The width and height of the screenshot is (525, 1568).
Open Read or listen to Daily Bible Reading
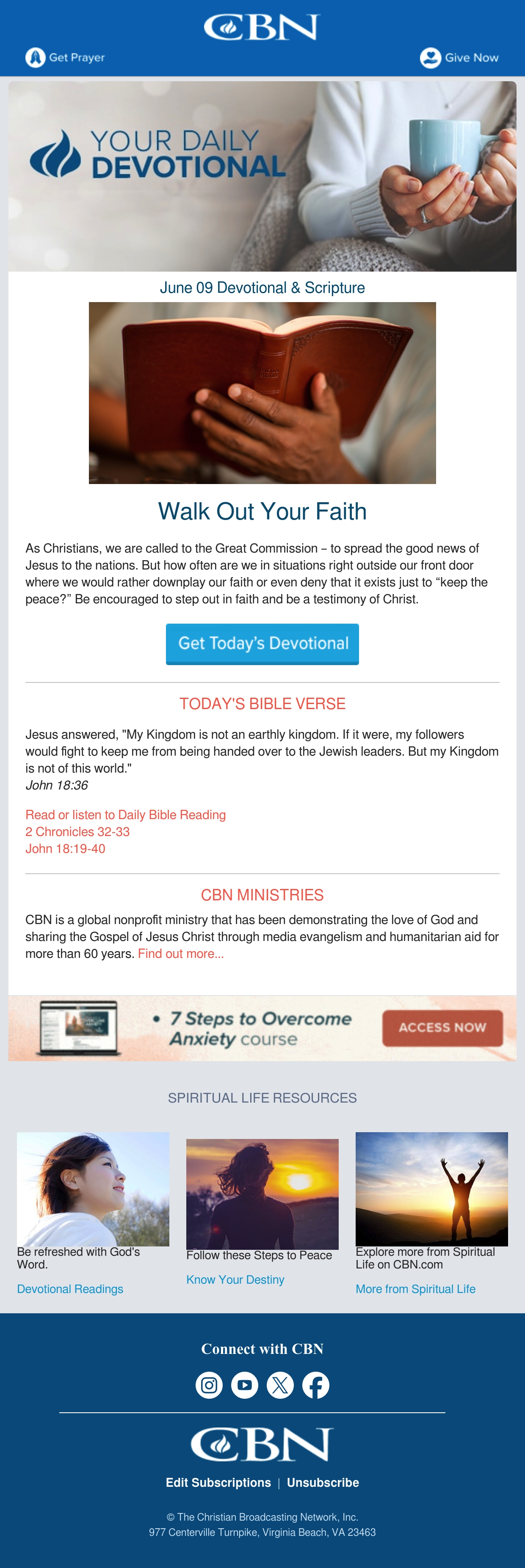tap(125, 814)
